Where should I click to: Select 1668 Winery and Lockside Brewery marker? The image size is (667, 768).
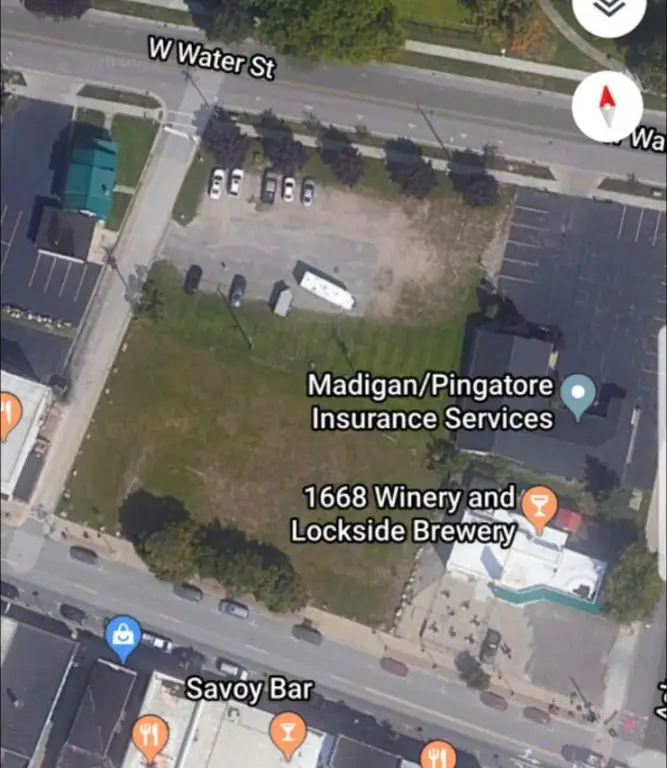click(x=539, y=508)
